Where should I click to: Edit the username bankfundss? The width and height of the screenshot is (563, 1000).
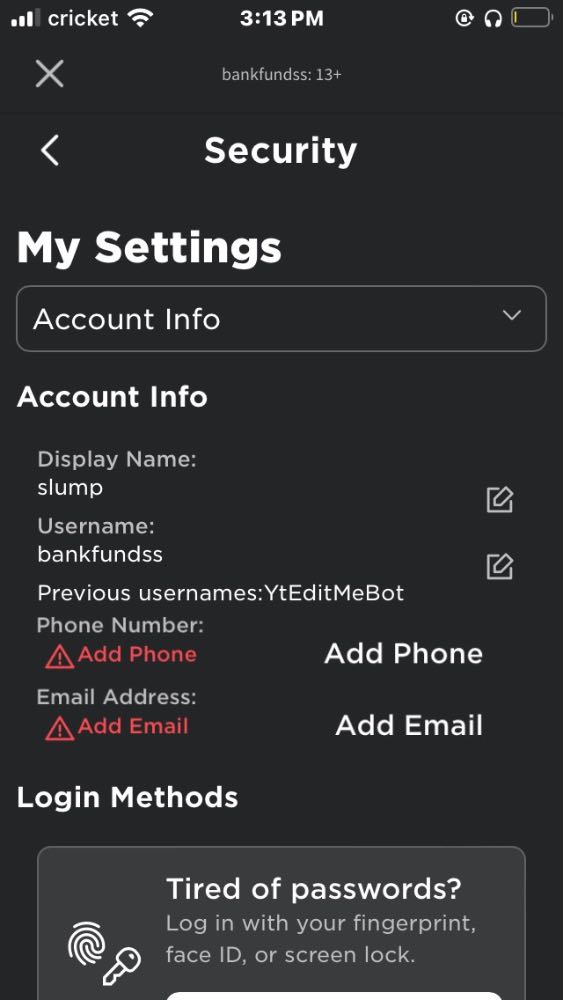[x=499, y=566]
